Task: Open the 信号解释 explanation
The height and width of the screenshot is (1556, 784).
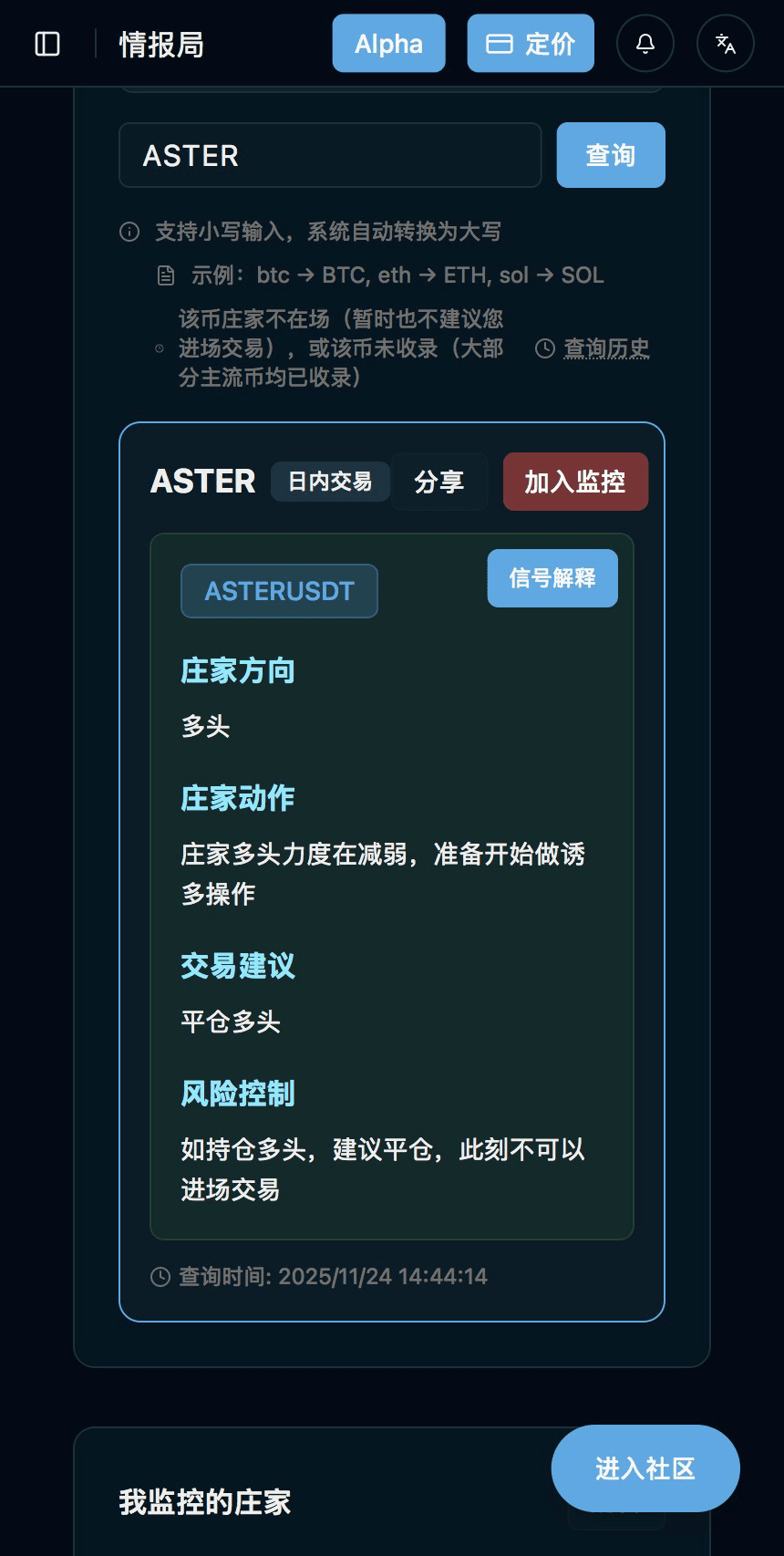Action: pyautogui.click(x=552, y=578)
